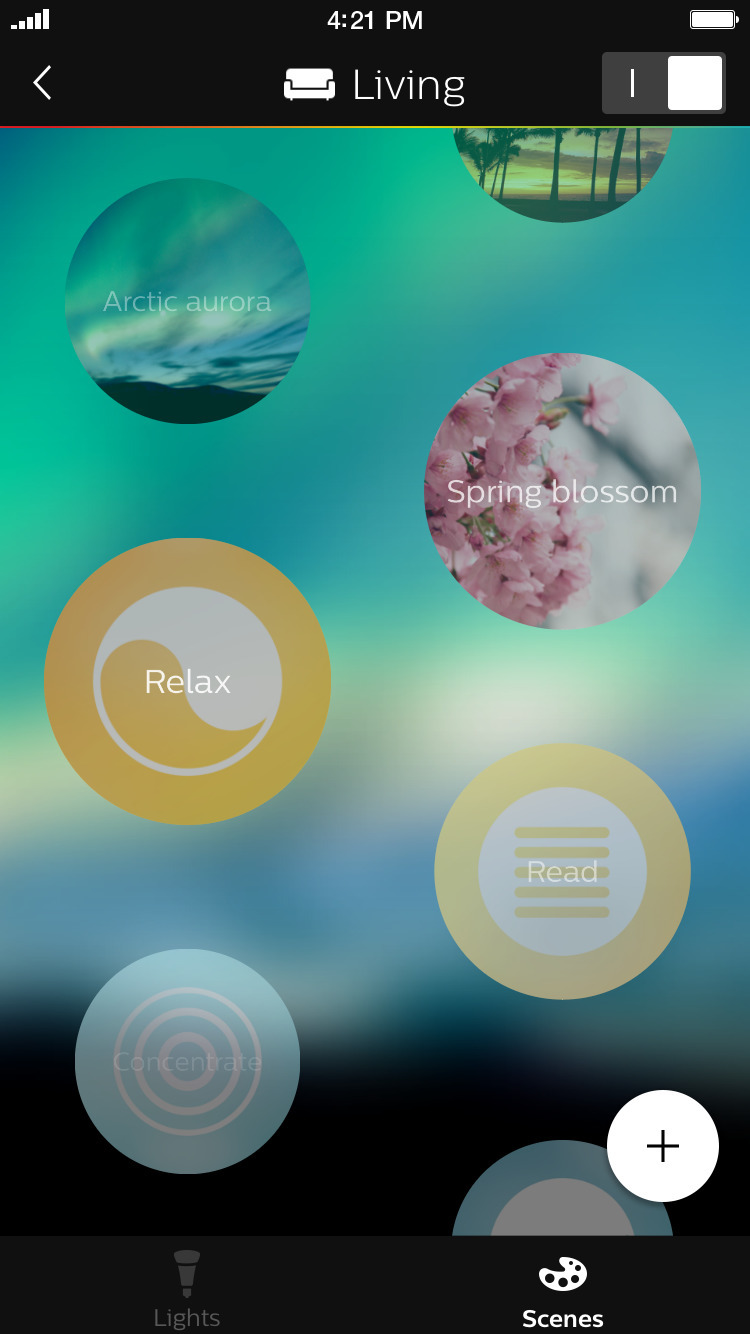Pick the palm trees sunset scene

coord(562,172)
